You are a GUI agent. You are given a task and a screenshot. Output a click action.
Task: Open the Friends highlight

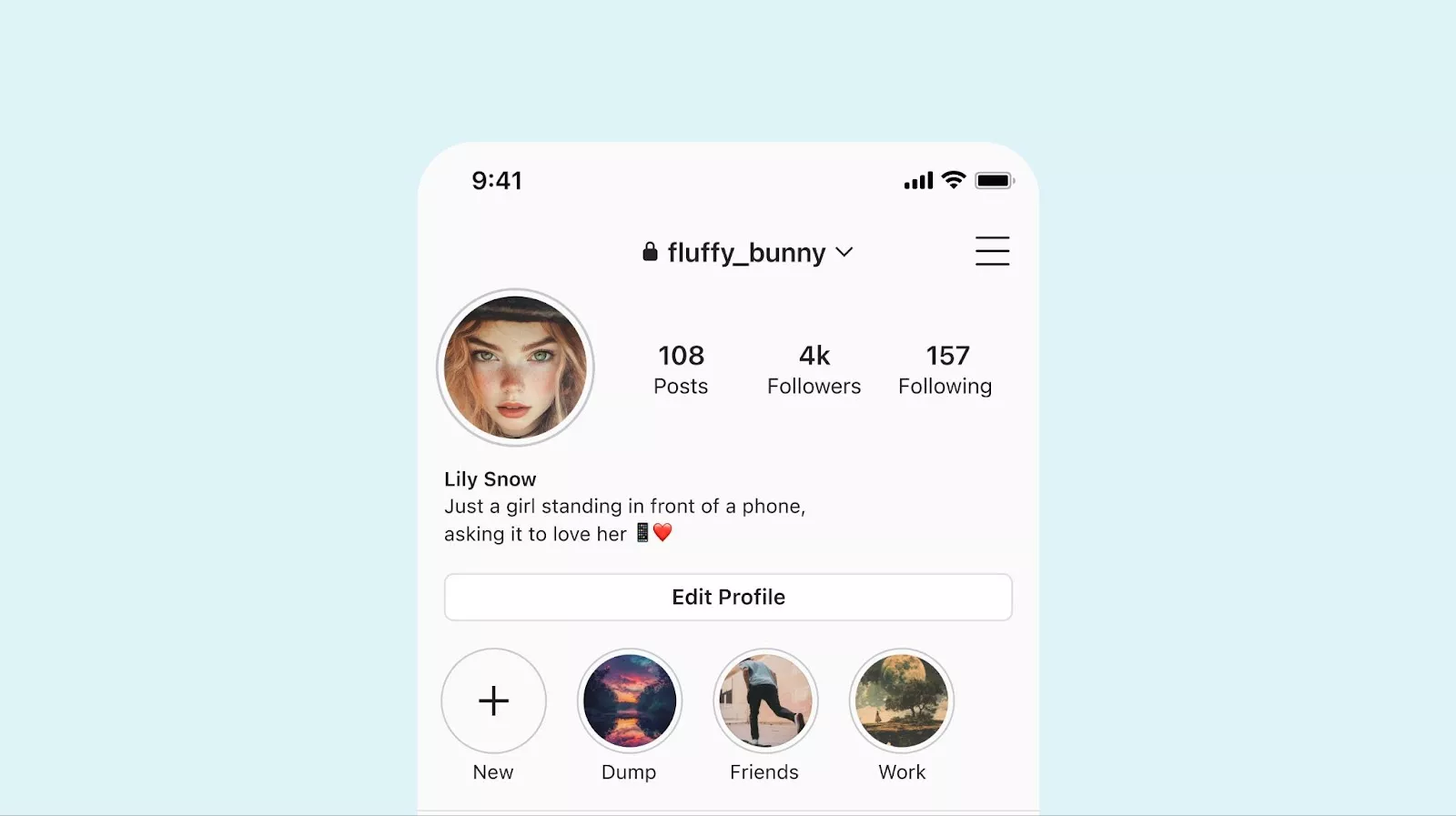click(x=765, y=700)
